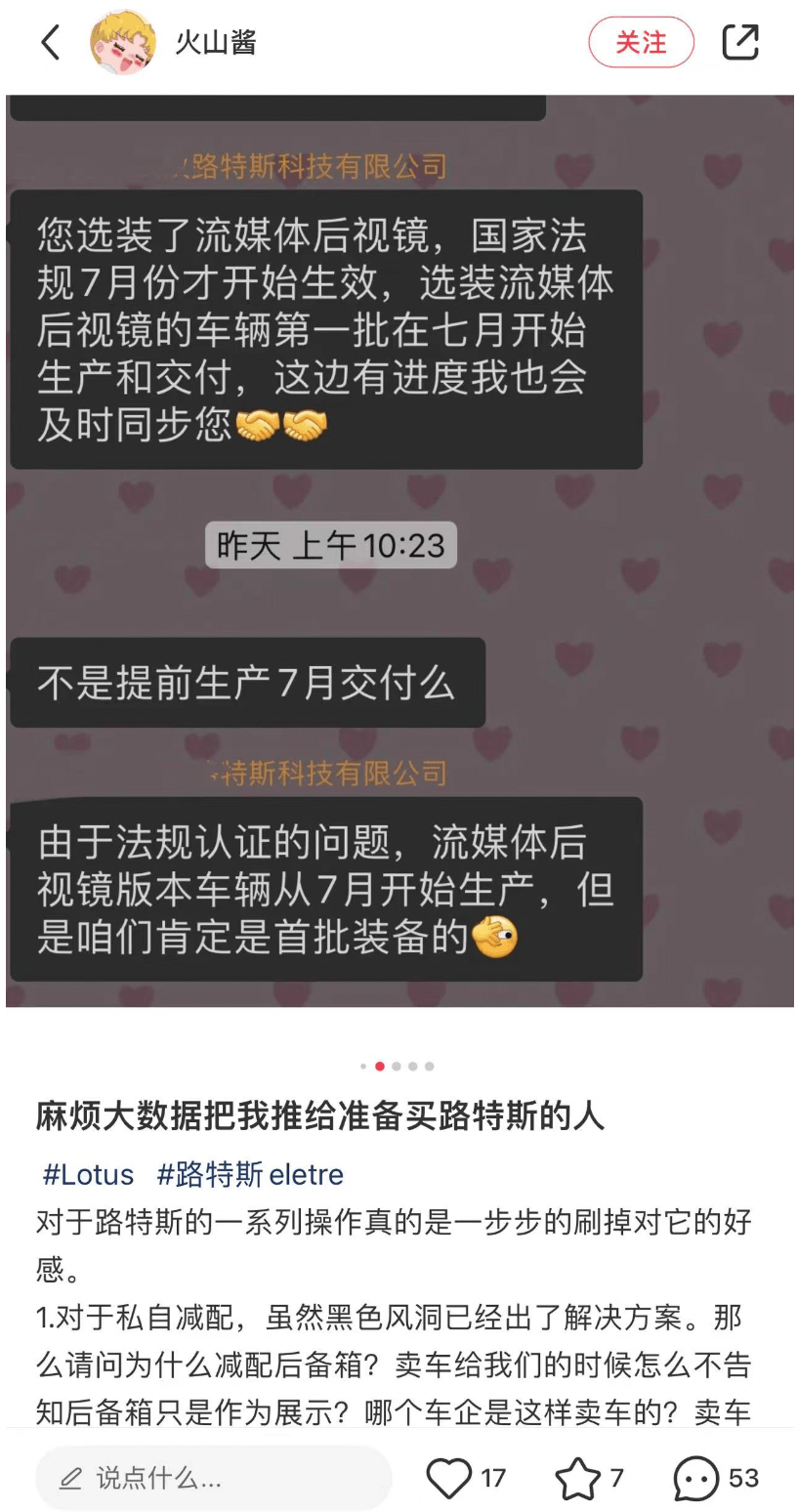The height and width of the screenshot is (1512, 797).
Task: Like this post with heart icon
Action: pos(449,1478)
